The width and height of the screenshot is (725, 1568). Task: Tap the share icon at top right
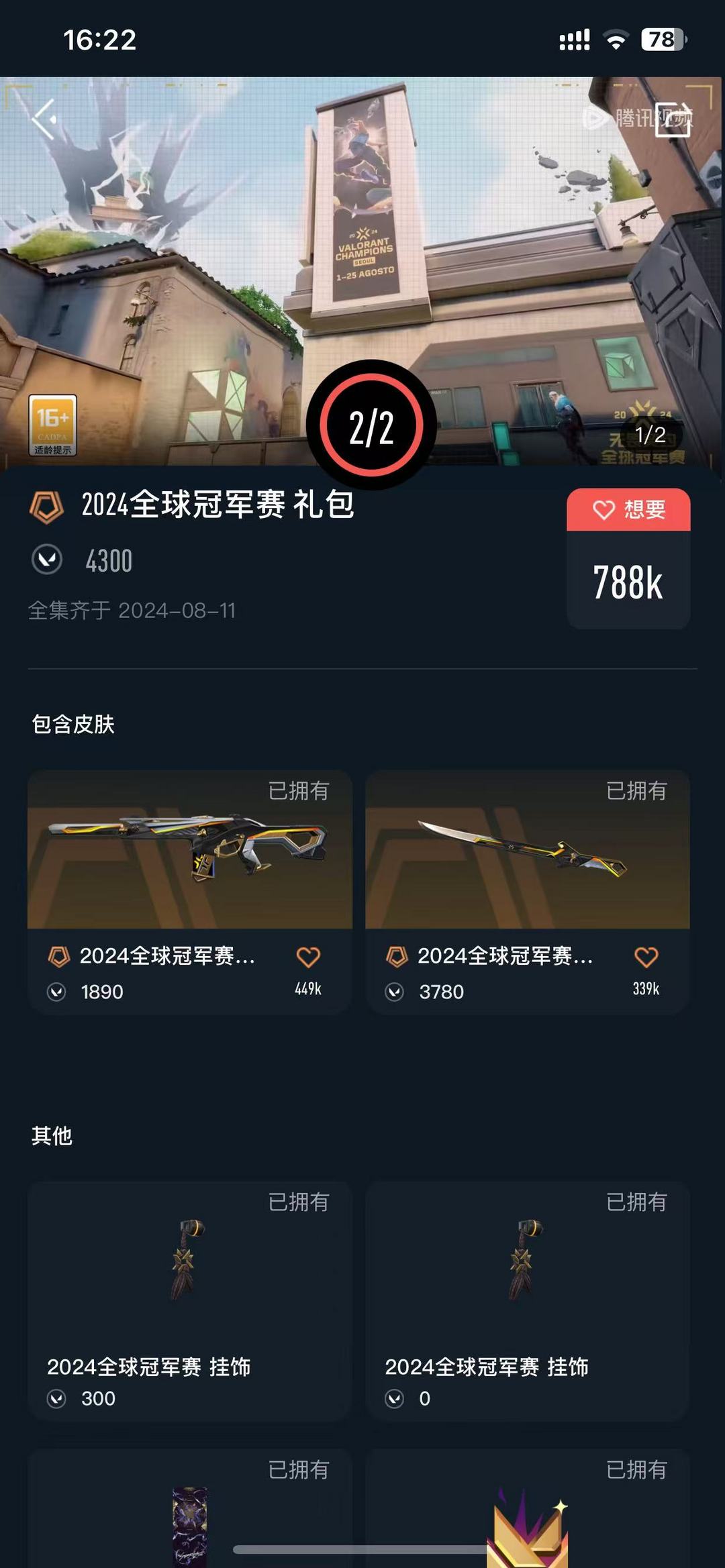(x=673, y=120)
